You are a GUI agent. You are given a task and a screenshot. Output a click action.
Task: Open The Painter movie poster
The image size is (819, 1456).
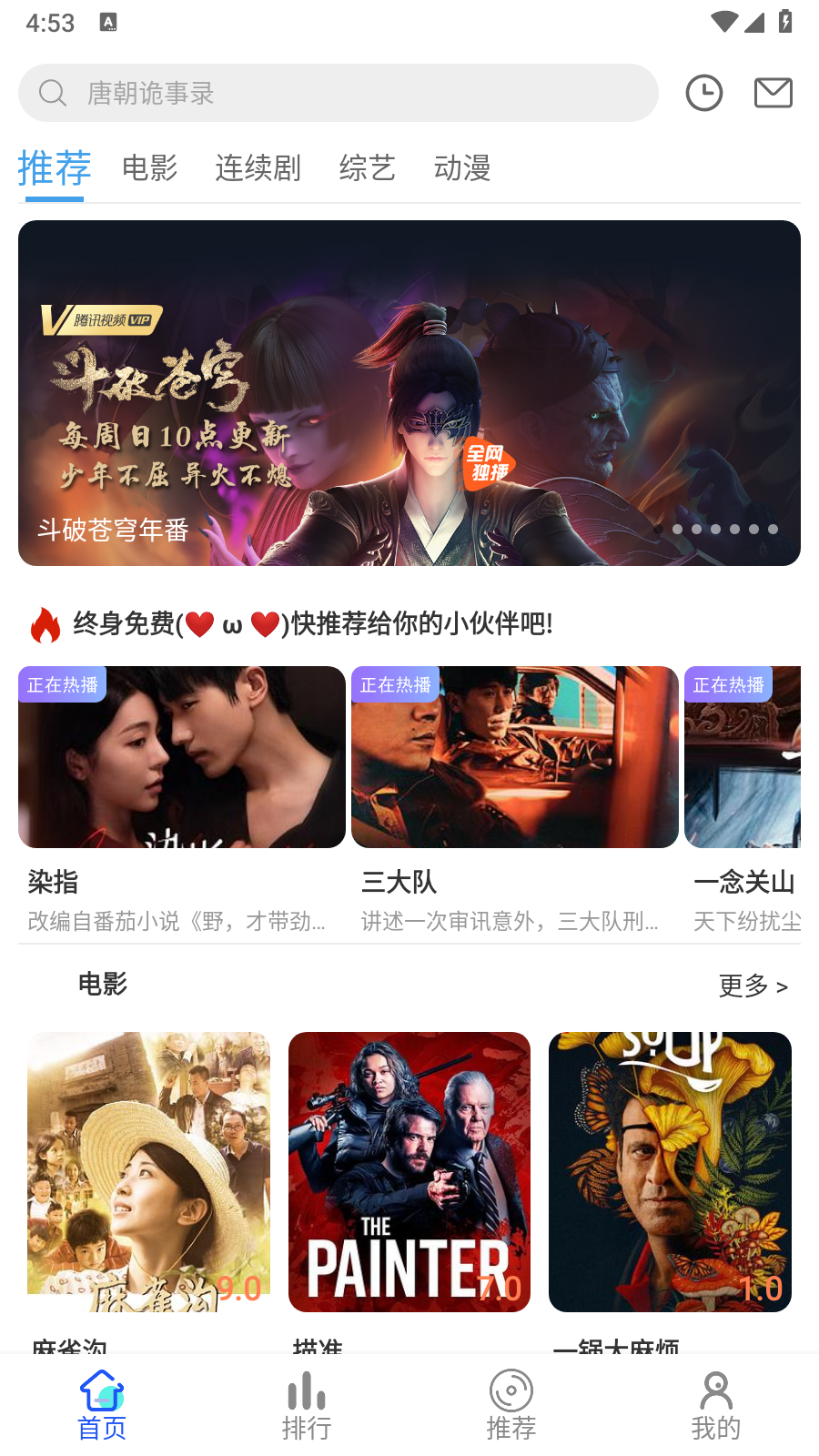409,1172
